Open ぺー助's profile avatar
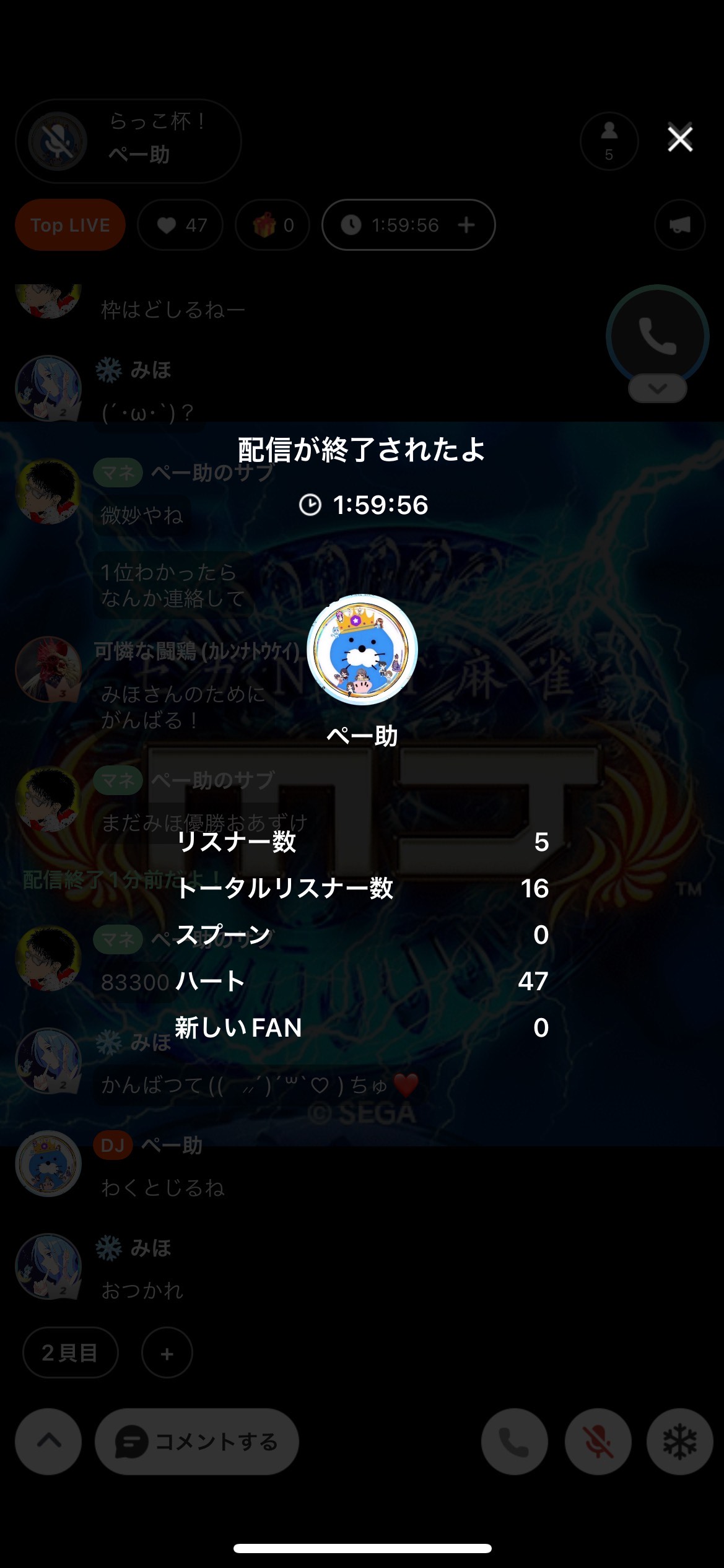Viewport: 724px width, 1568px height. point(362,650)
